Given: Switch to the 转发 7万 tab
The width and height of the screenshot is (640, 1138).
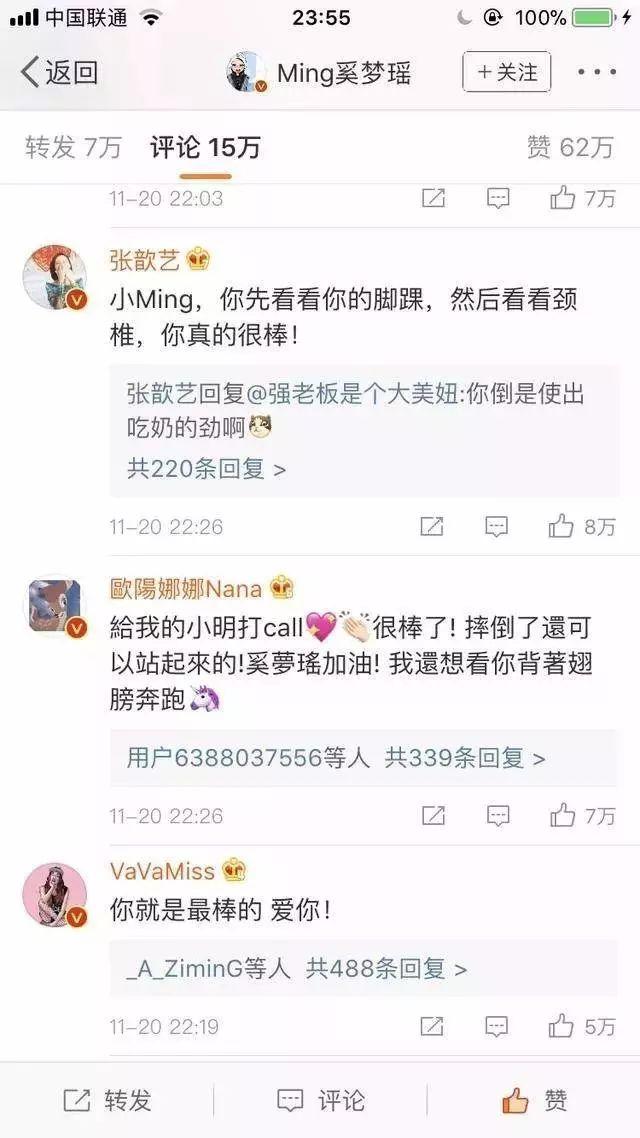Looking at the screenshot, I should [72, 148].
